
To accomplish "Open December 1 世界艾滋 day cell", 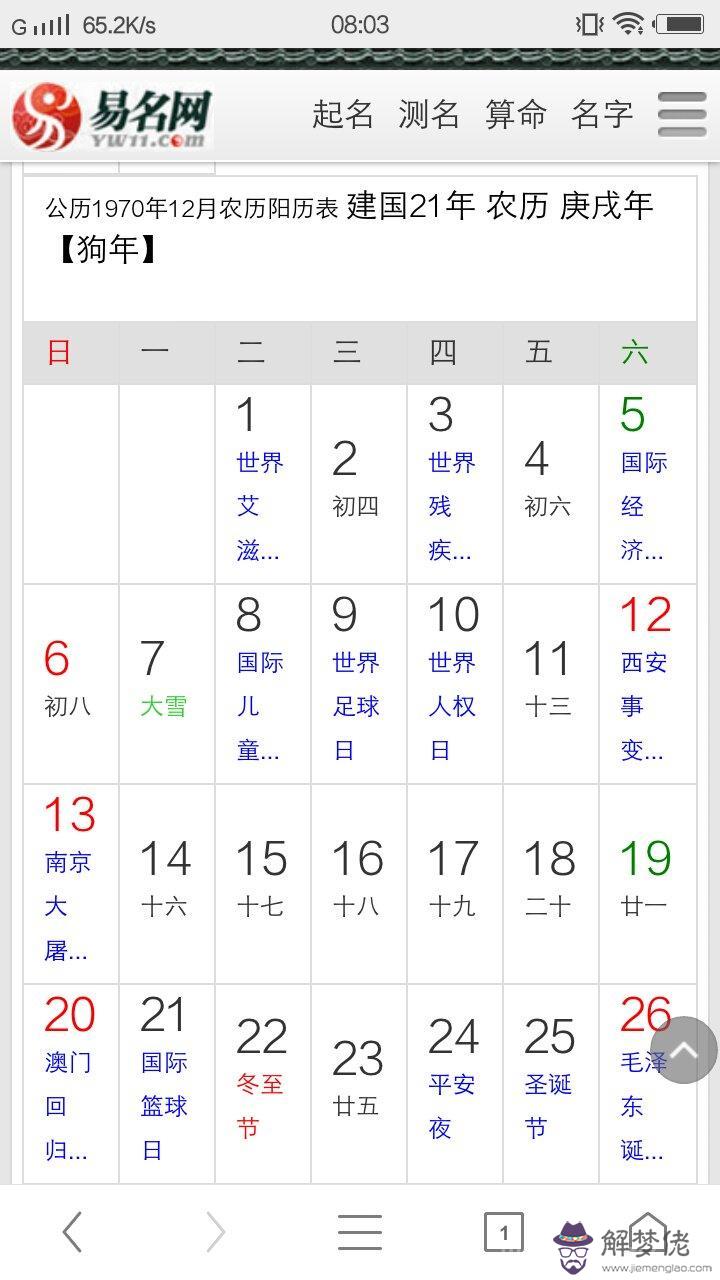I will pyautogui.click(x=262, y=485).
